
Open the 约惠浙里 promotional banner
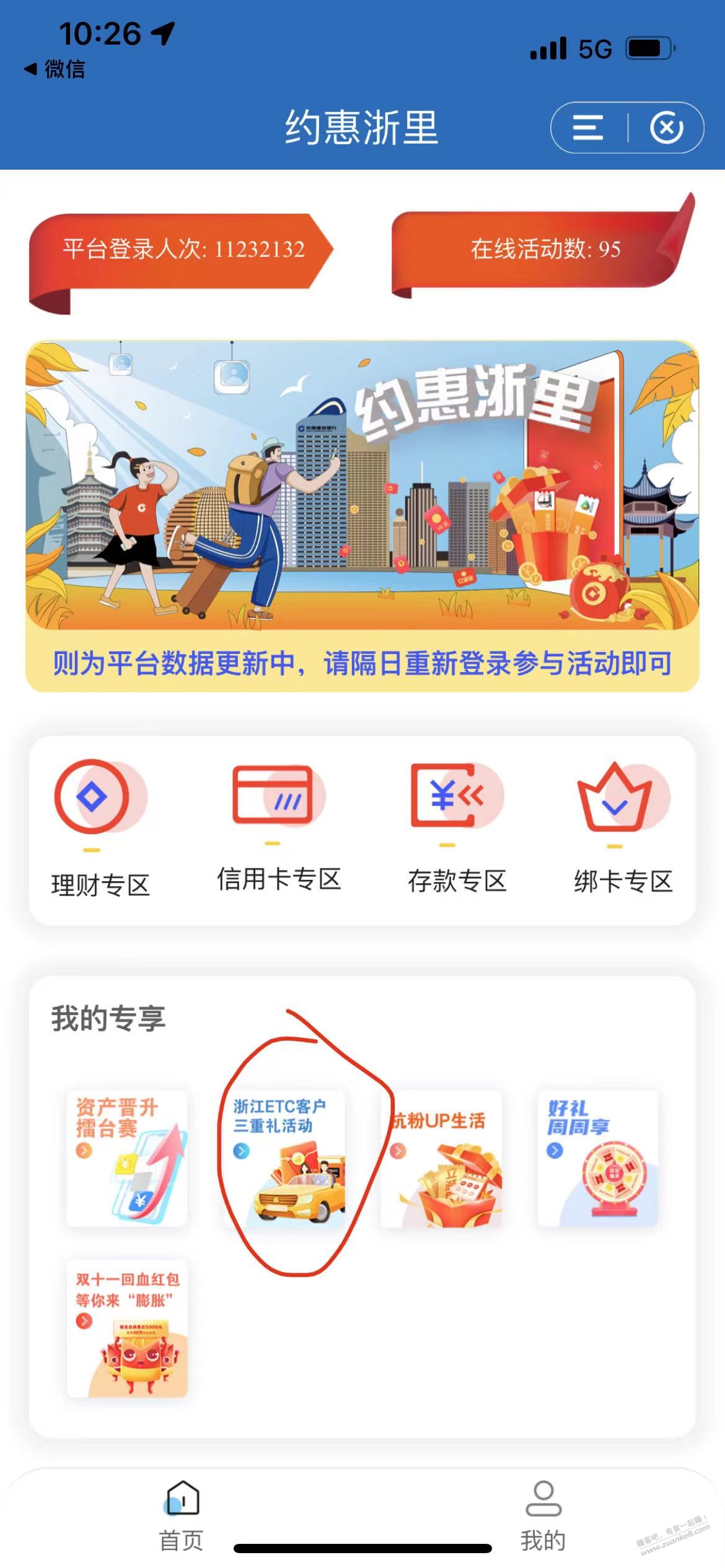tap(362, 486)
